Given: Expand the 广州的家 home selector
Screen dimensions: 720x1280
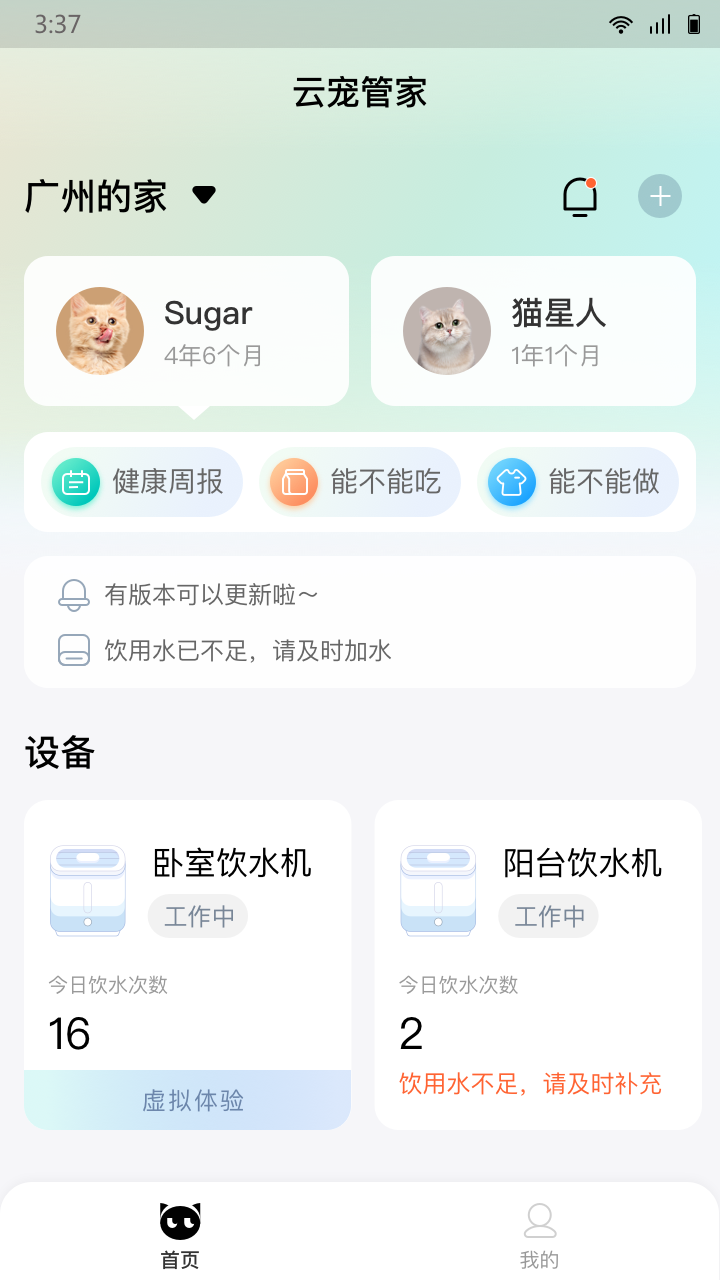Looking at the screenshot, I should tap(115, 195).
